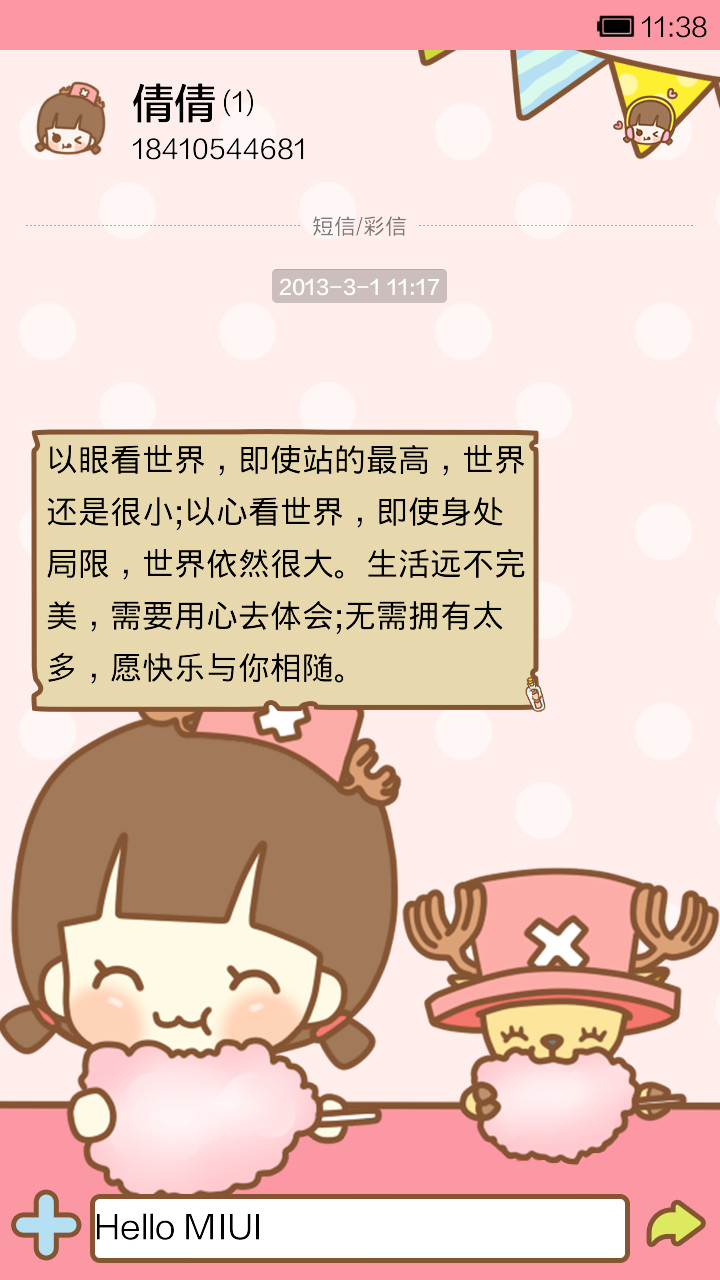Tap the message bubble starting 以眼看世界

[x=286, y=571]
